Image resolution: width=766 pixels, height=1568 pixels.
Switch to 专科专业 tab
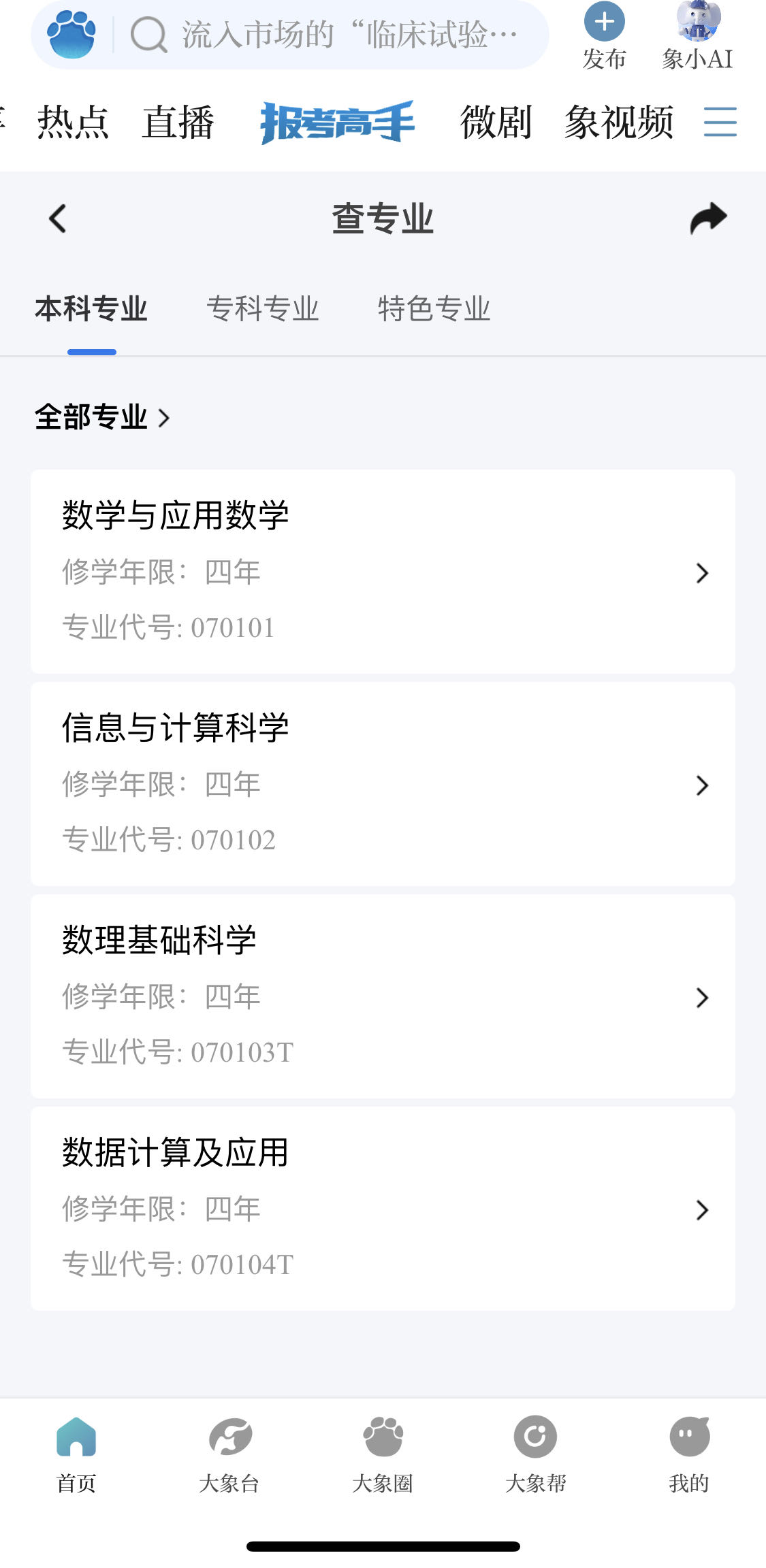tap(263, 309)
